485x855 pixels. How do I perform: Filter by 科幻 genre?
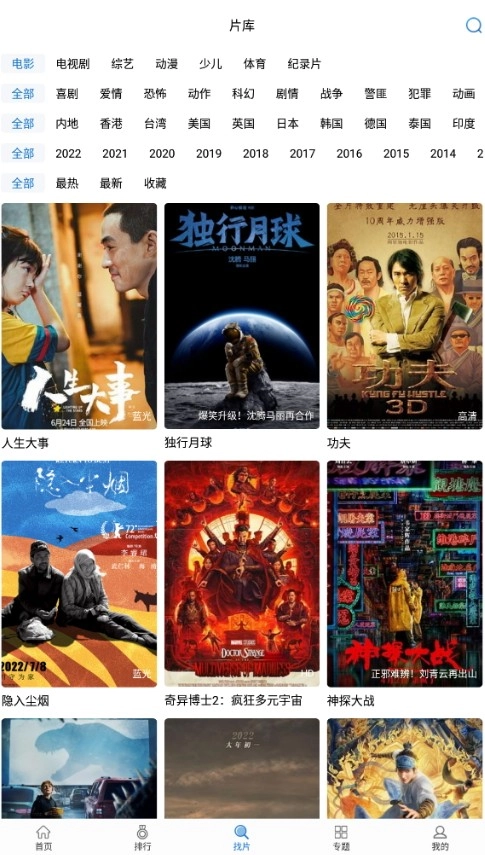pos(243,94)
